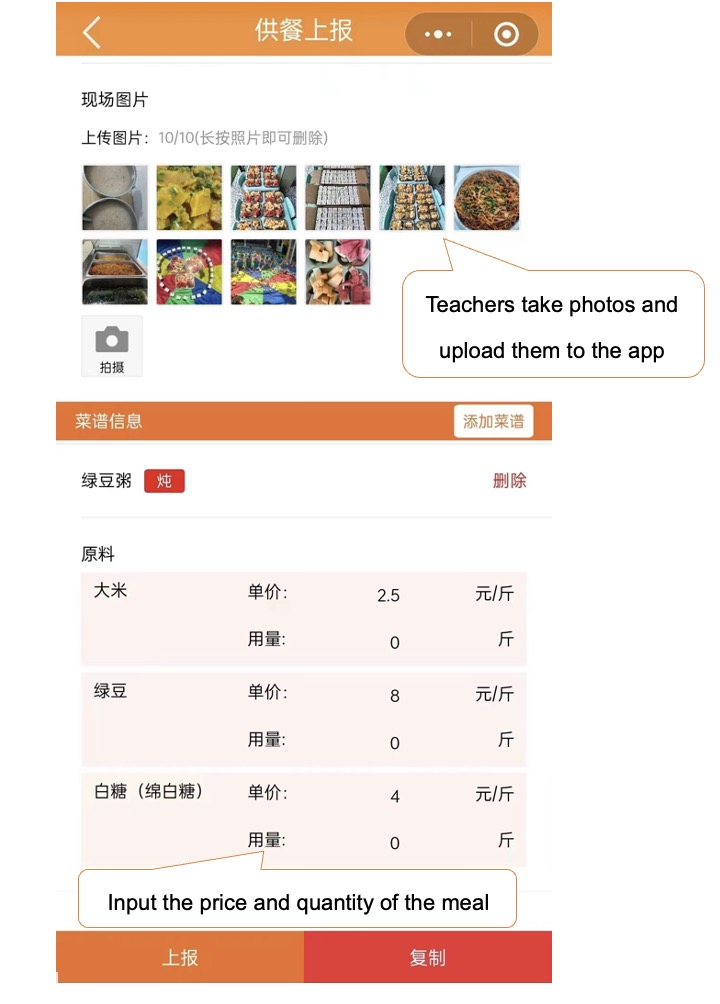720x1004 pixels.
Task: View the noodles bowl photo thumbnail
Action: (487, 198)
